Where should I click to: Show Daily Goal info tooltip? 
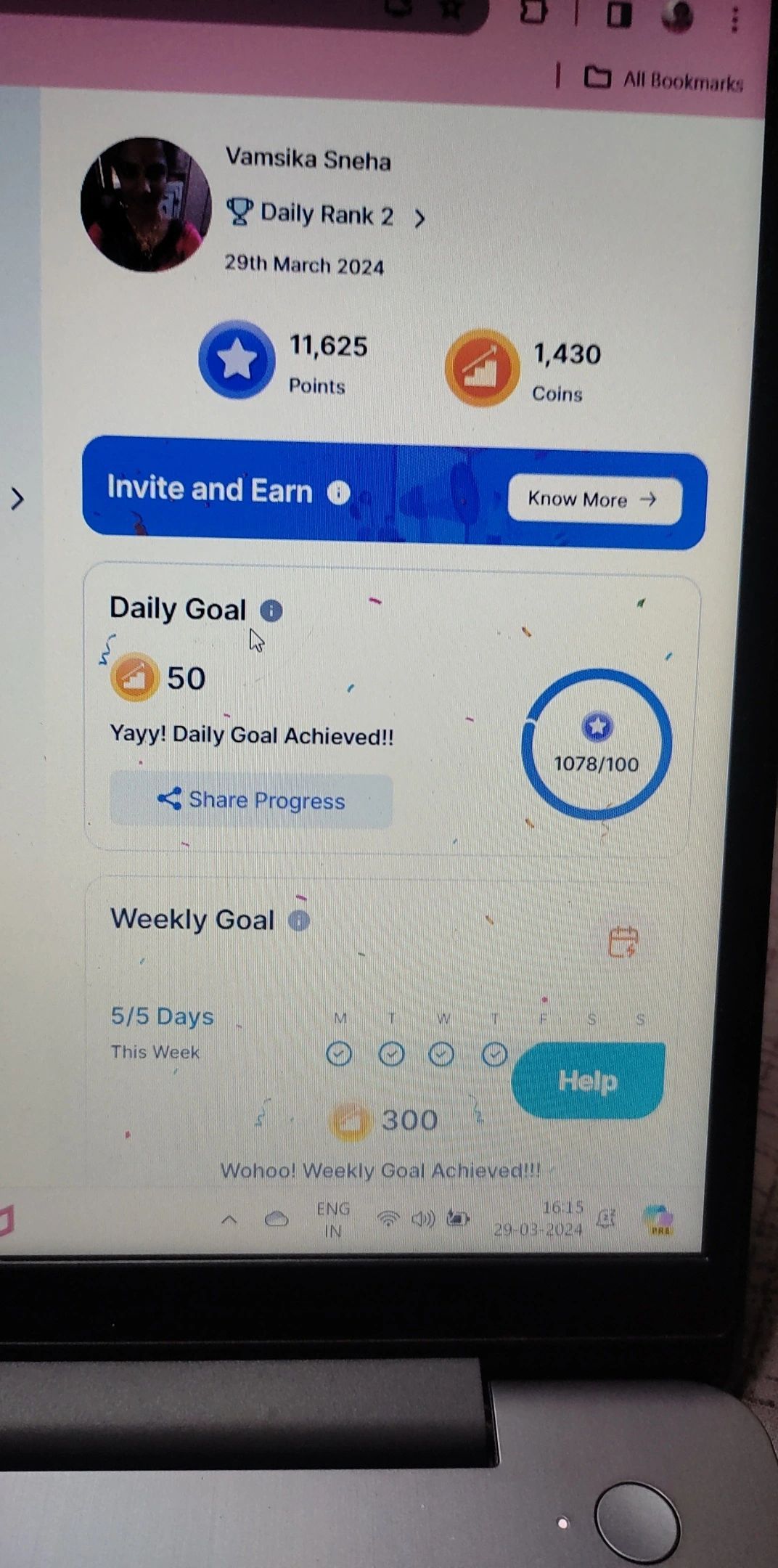pyautogui.click(x=271, y=611)
